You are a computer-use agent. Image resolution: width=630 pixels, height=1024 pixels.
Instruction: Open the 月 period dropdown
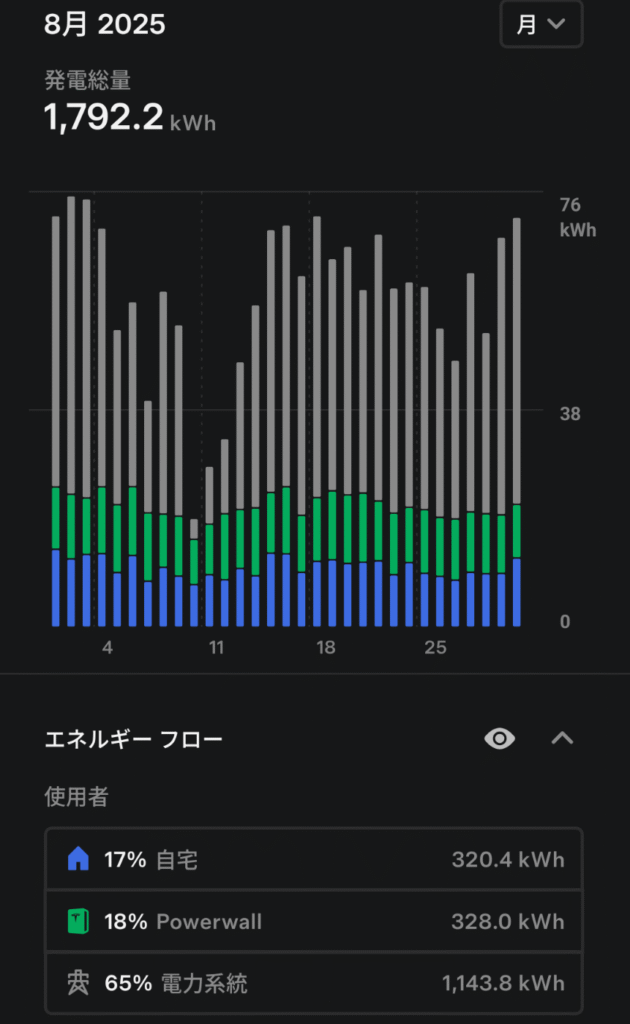541,25
